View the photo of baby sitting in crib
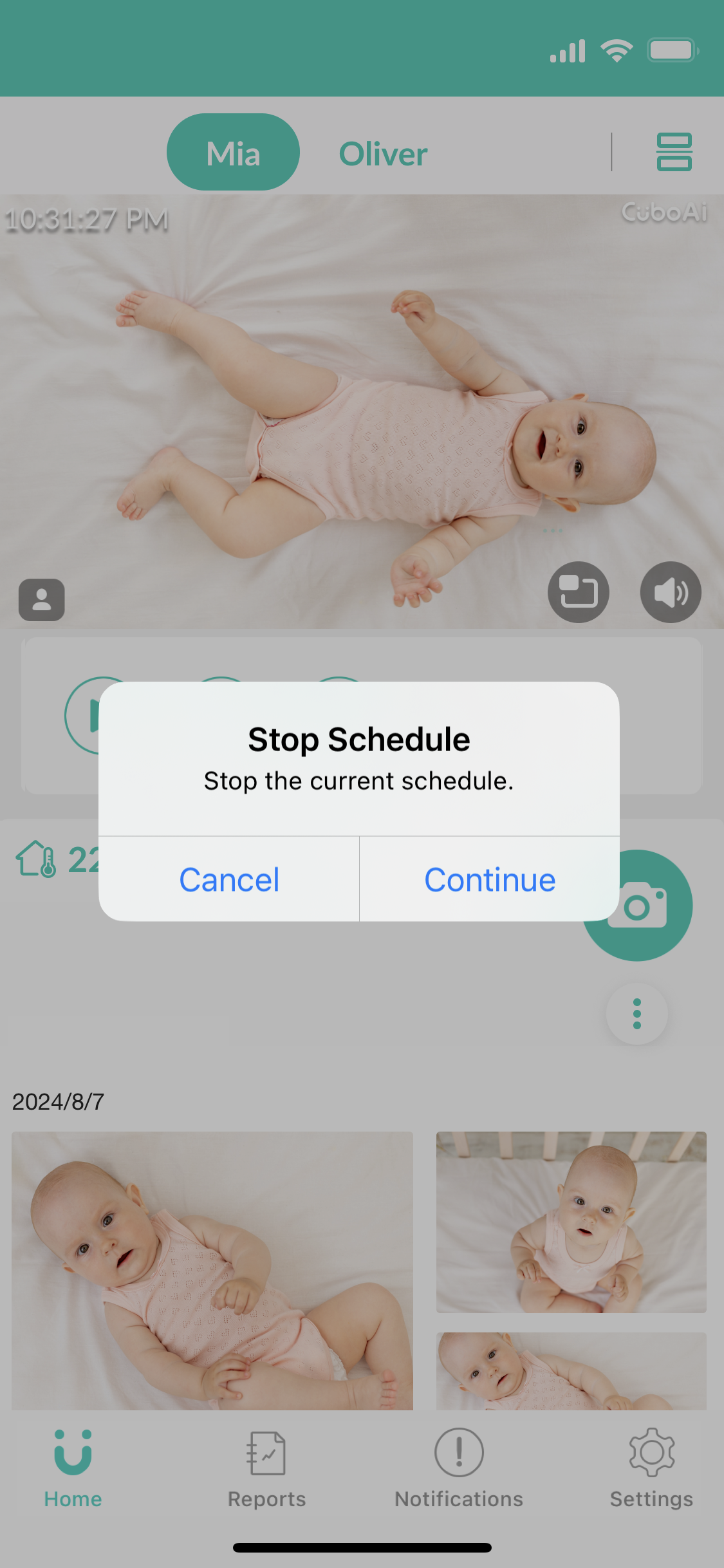 (x=571, y=1222)
